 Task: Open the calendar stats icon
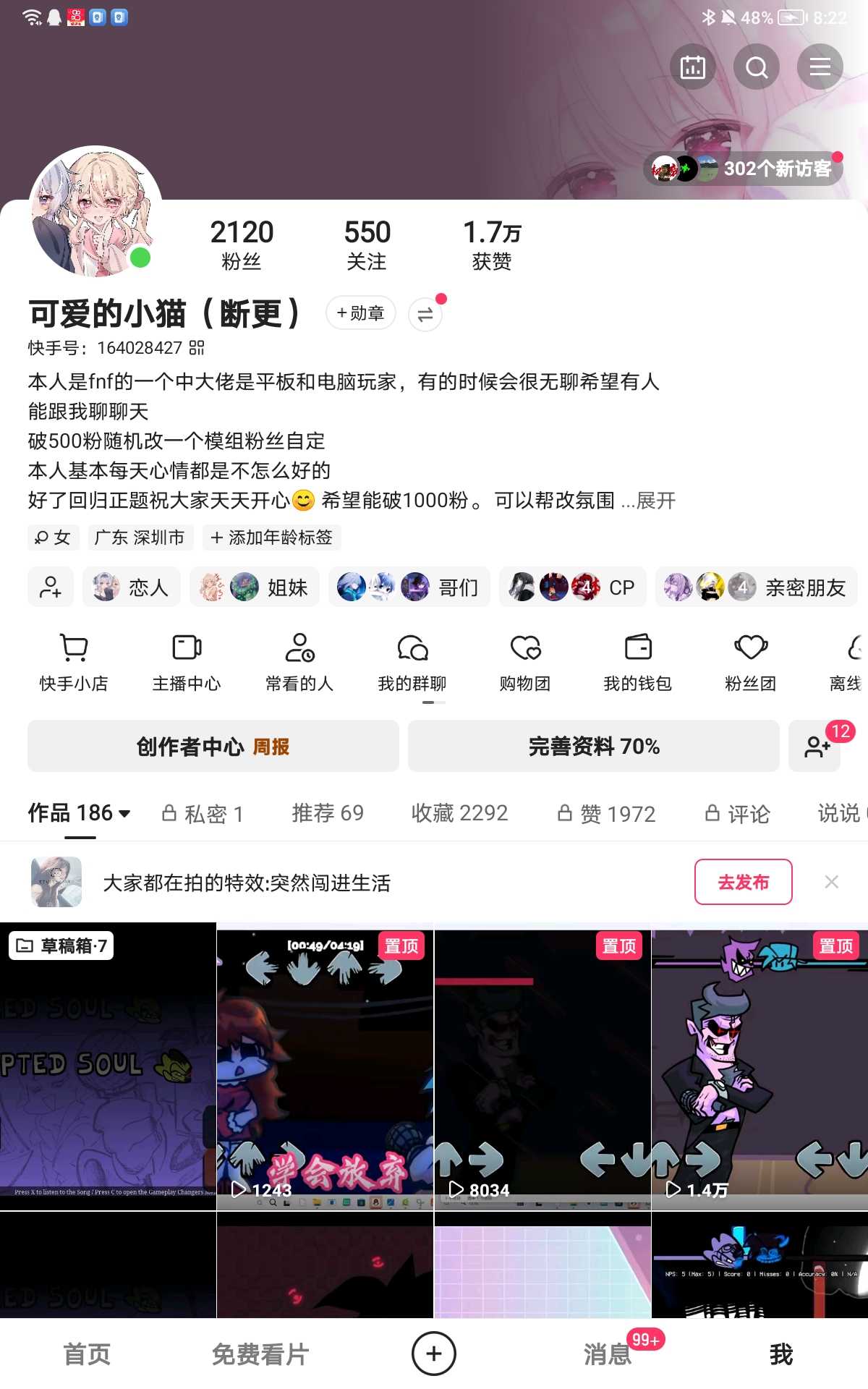pos(693,67)
